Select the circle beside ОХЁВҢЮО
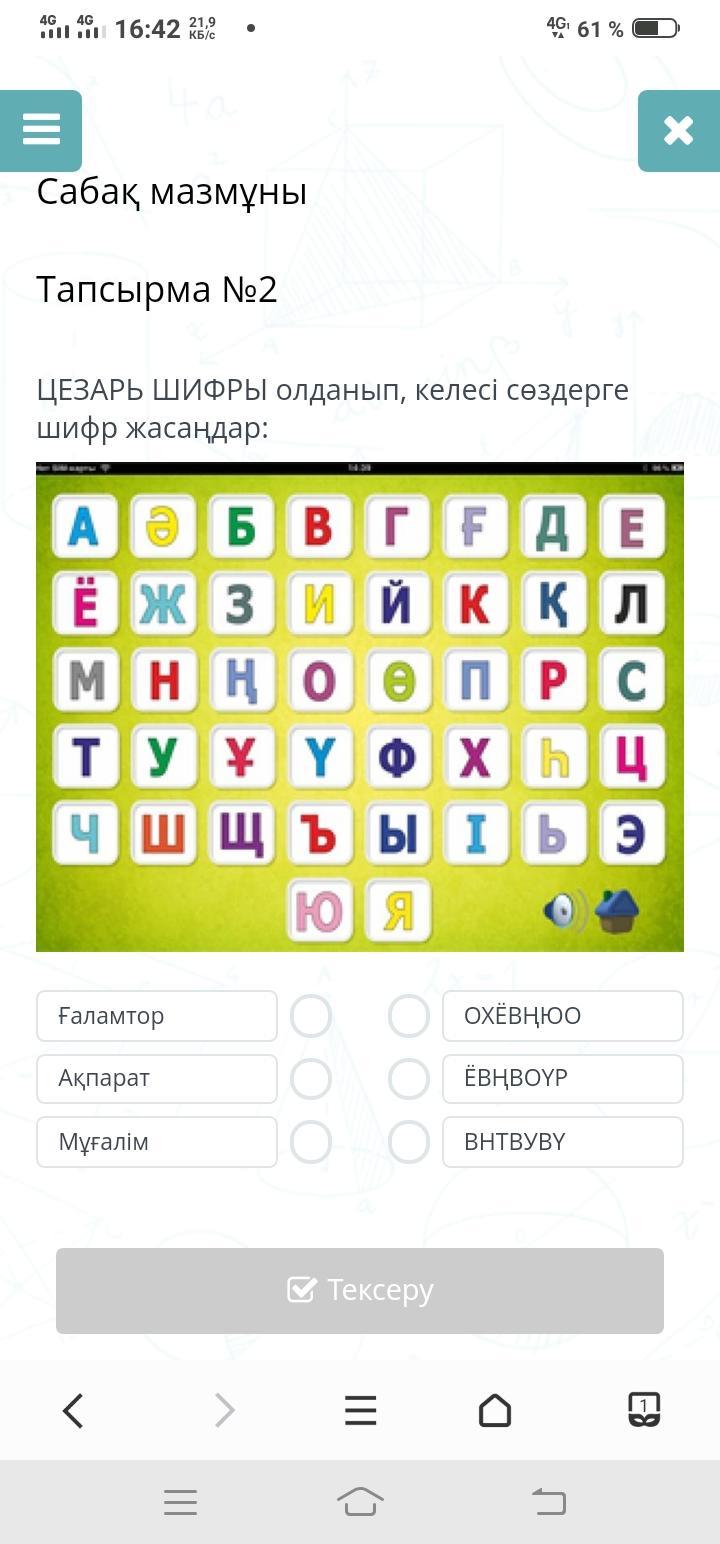 click(409, 1016)
